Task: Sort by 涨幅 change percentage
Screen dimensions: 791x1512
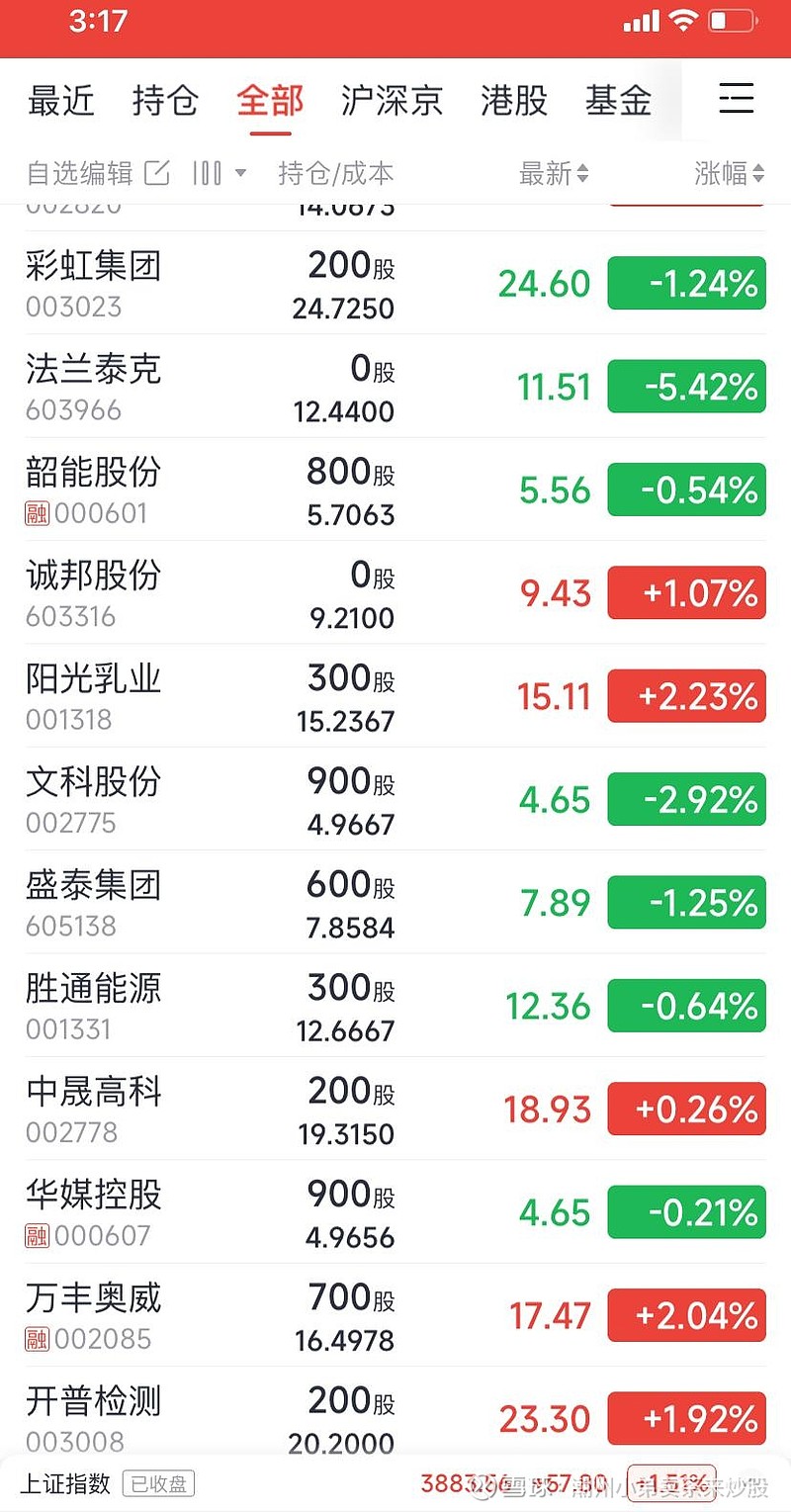Action: (730, 174)
